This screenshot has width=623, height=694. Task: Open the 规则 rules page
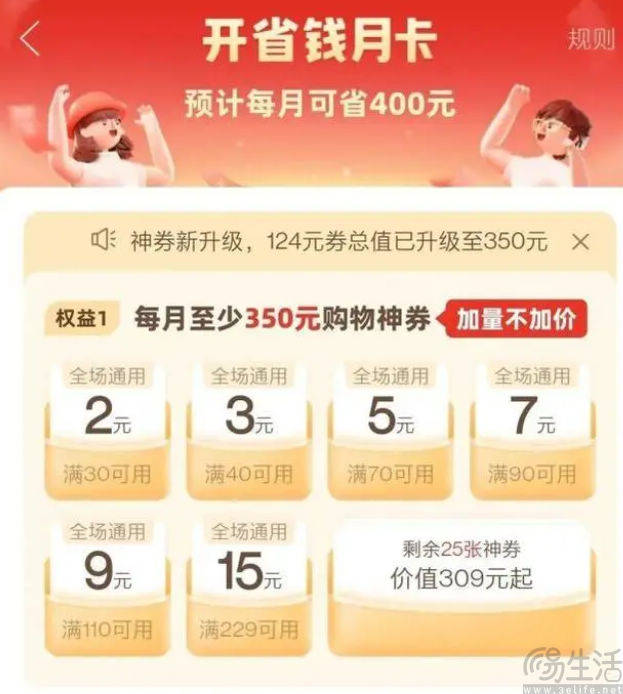point(590,39)
